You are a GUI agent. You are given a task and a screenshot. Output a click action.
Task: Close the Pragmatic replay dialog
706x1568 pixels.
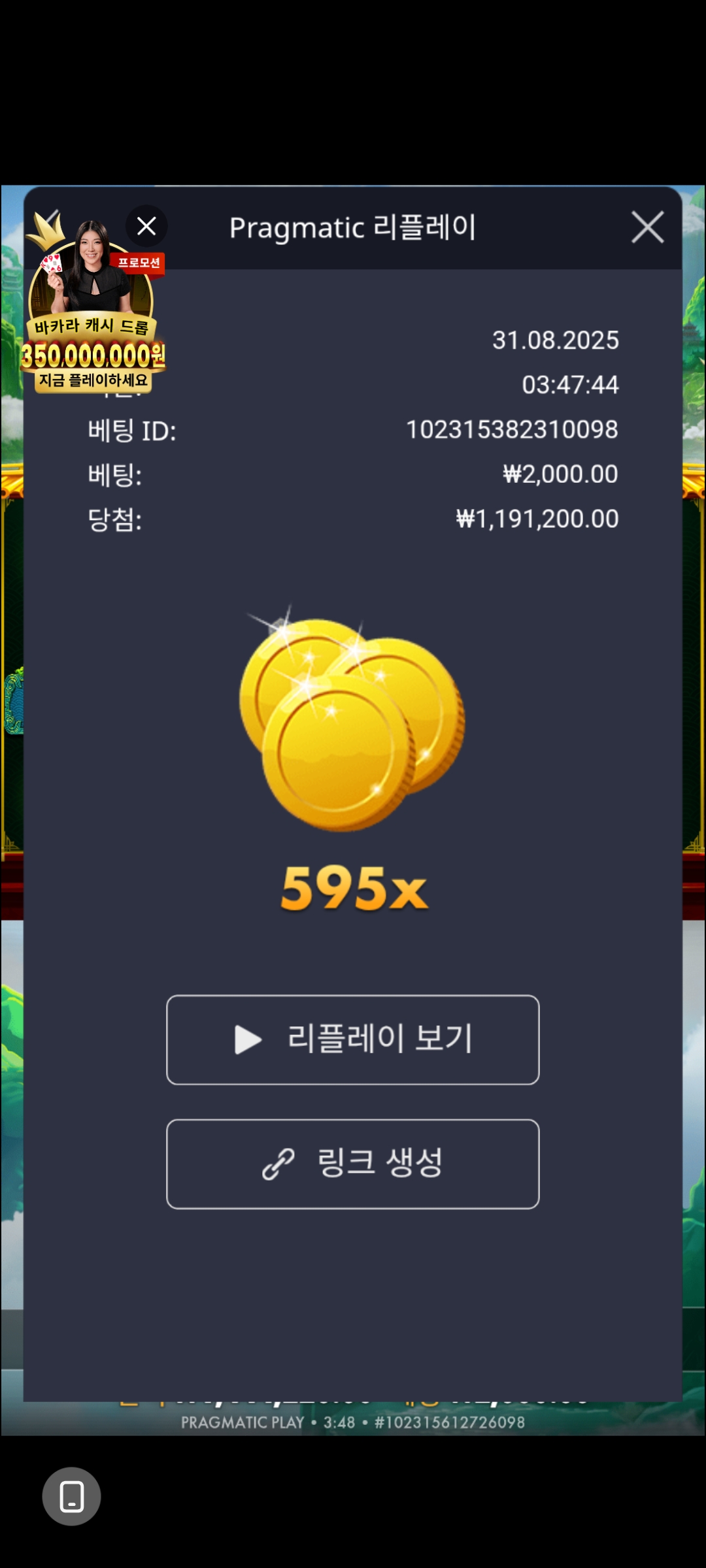pyautogui.click(x=647, y=227)
